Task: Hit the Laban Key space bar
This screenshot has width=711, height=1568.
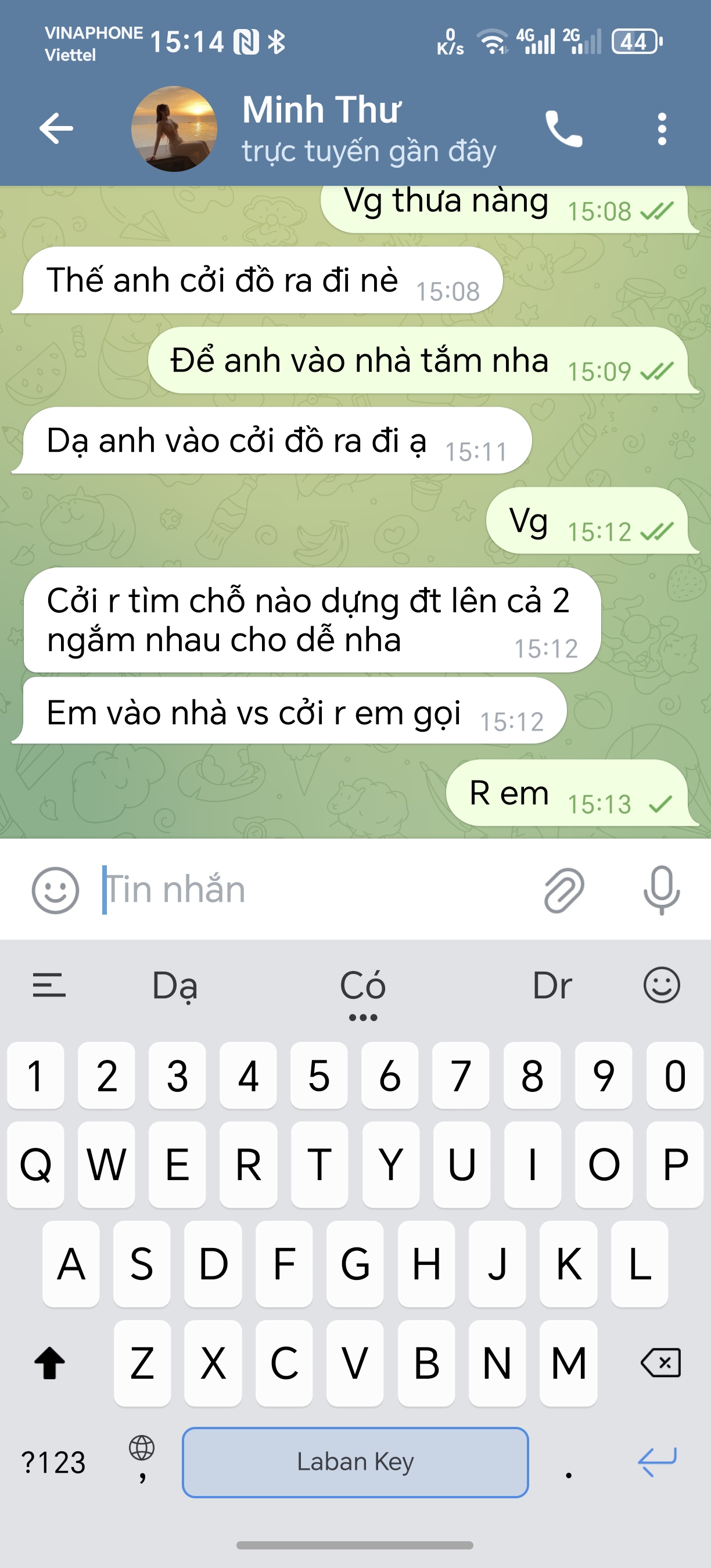Action: tap(355, 1462)
